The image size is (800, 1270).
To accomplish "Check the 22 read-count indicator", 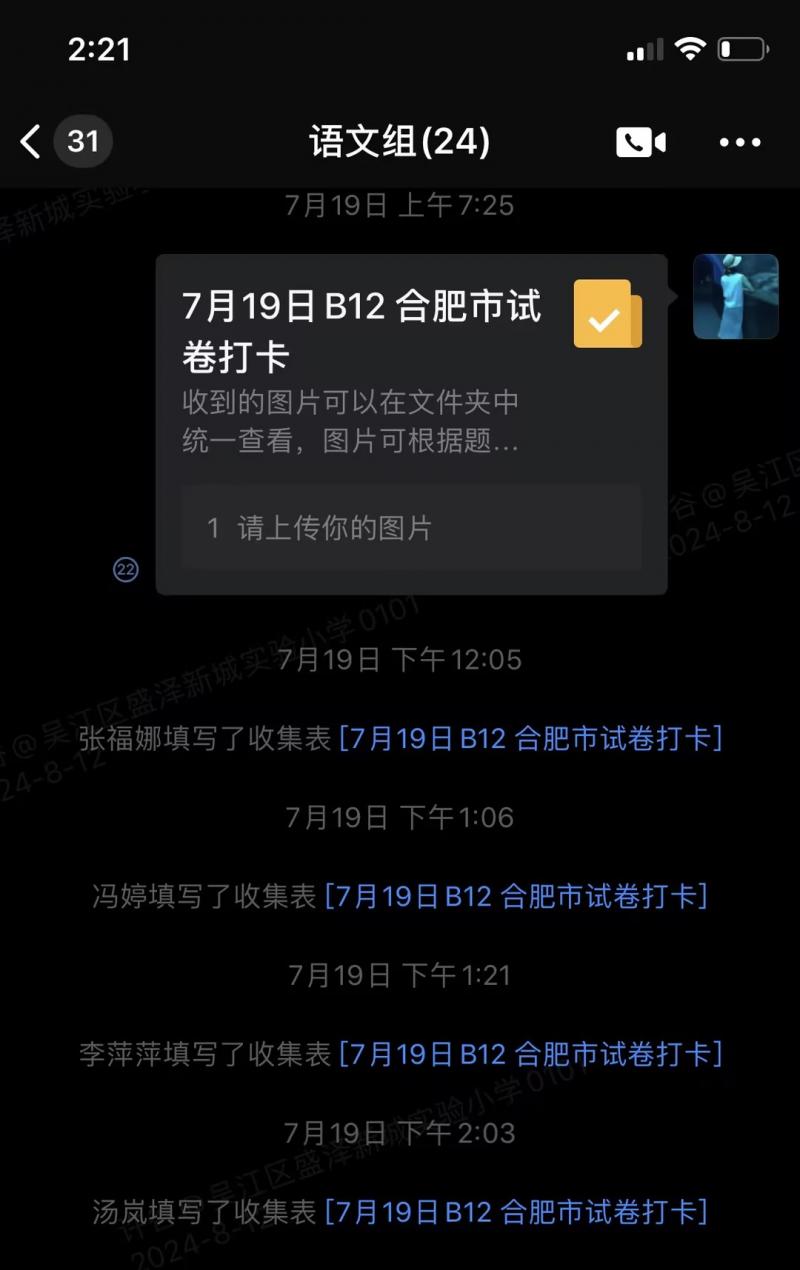I will 125,570.
